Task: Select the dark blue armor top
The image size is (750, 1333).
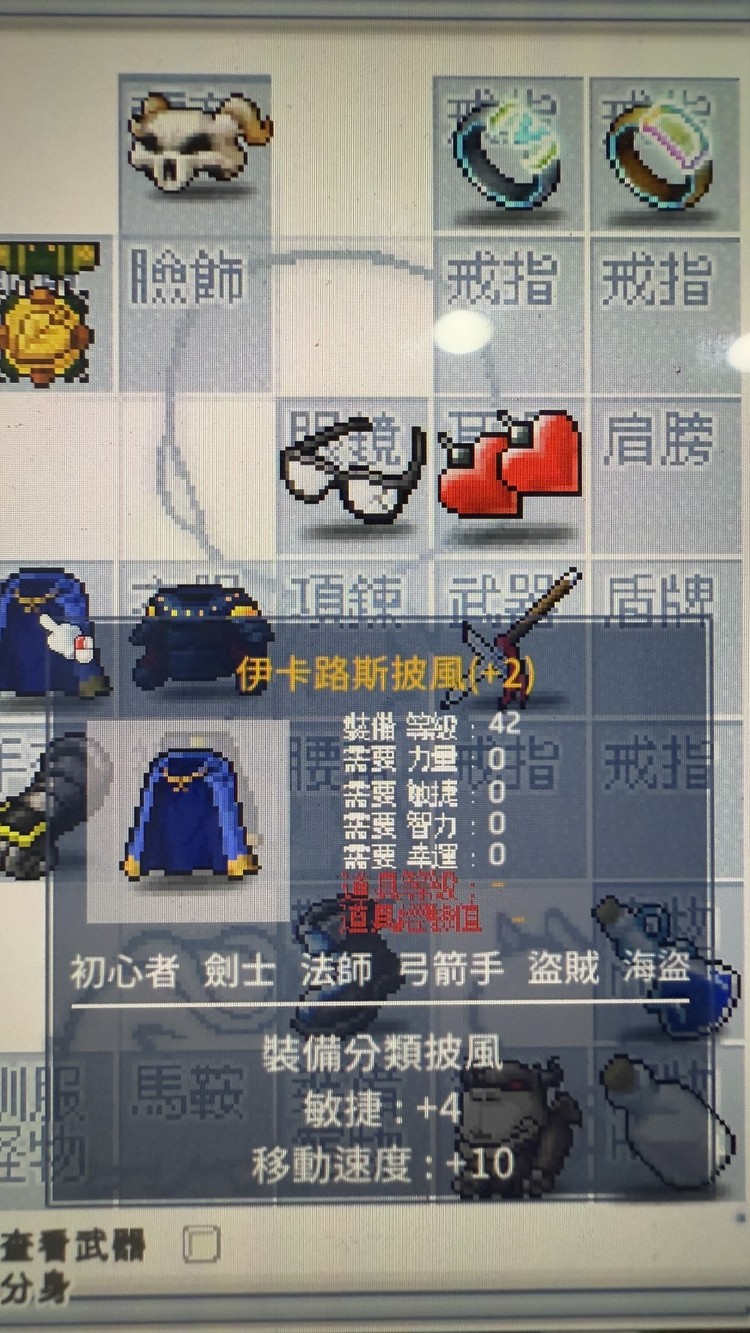Action: pyautogui.click(x=200, y=632)
